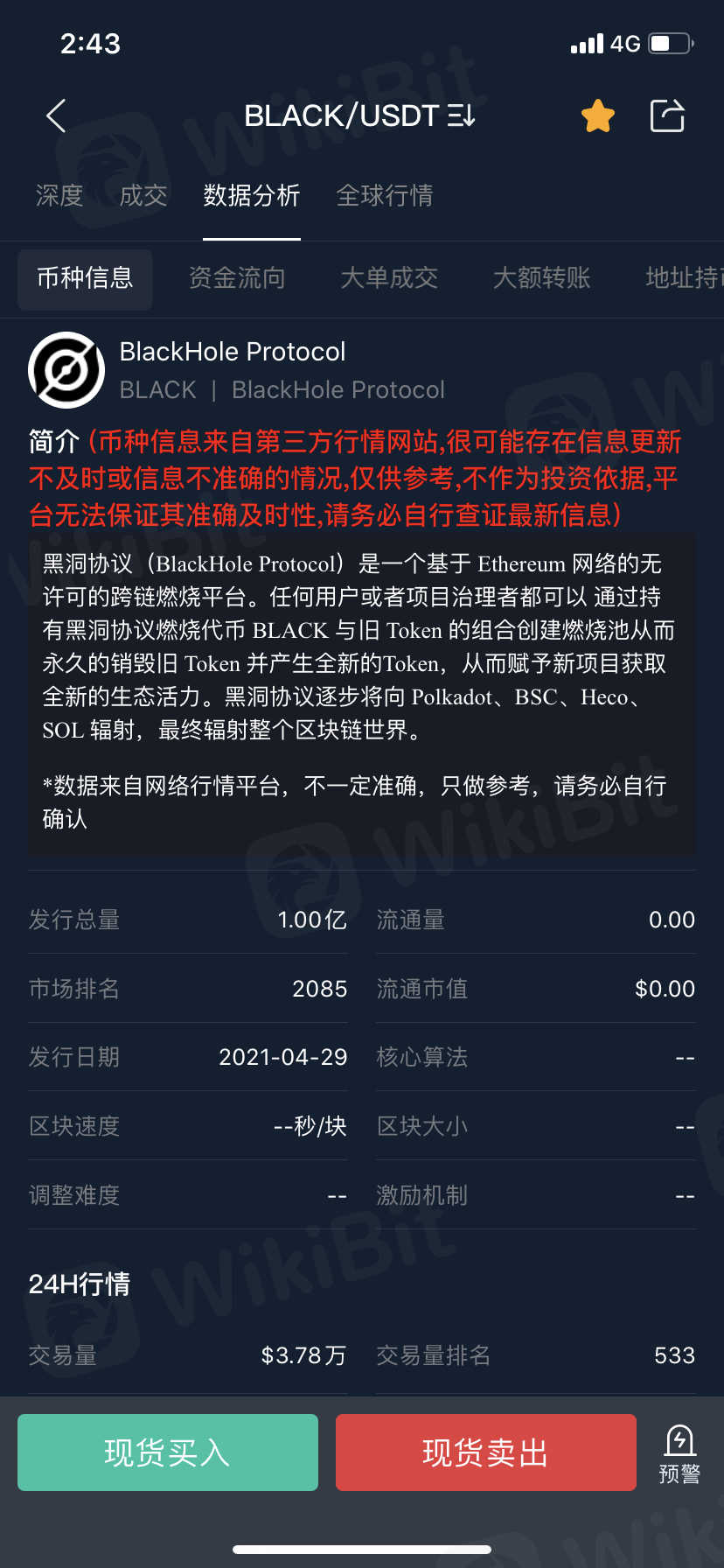Share this trading pair page
The height and width of the screenshot is (1568, 724).
(667, 115)
